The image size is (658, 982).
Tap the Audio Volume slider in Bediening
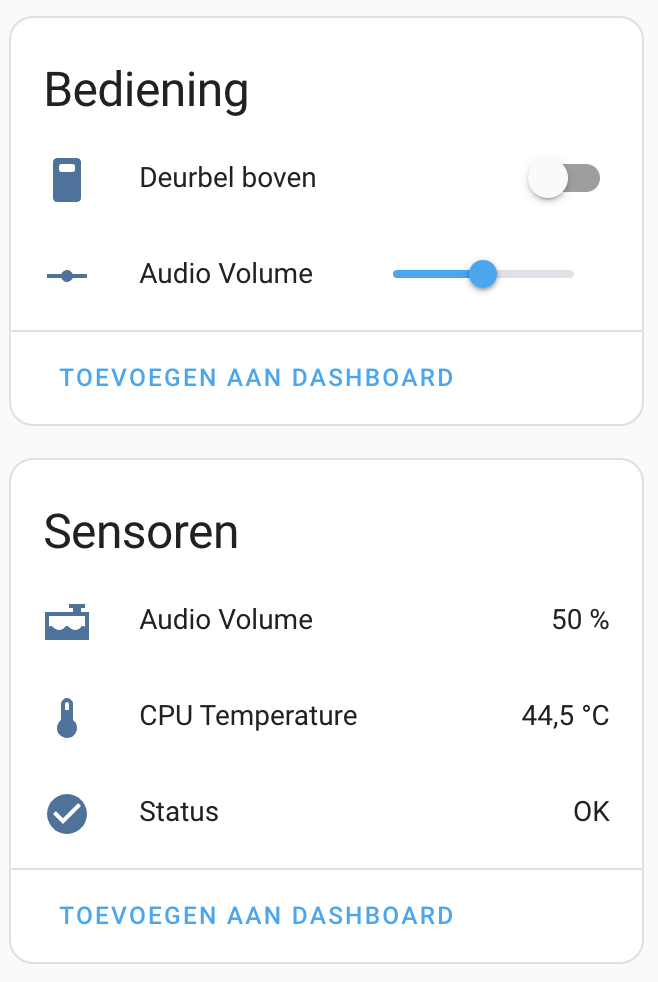pos(483,274)
